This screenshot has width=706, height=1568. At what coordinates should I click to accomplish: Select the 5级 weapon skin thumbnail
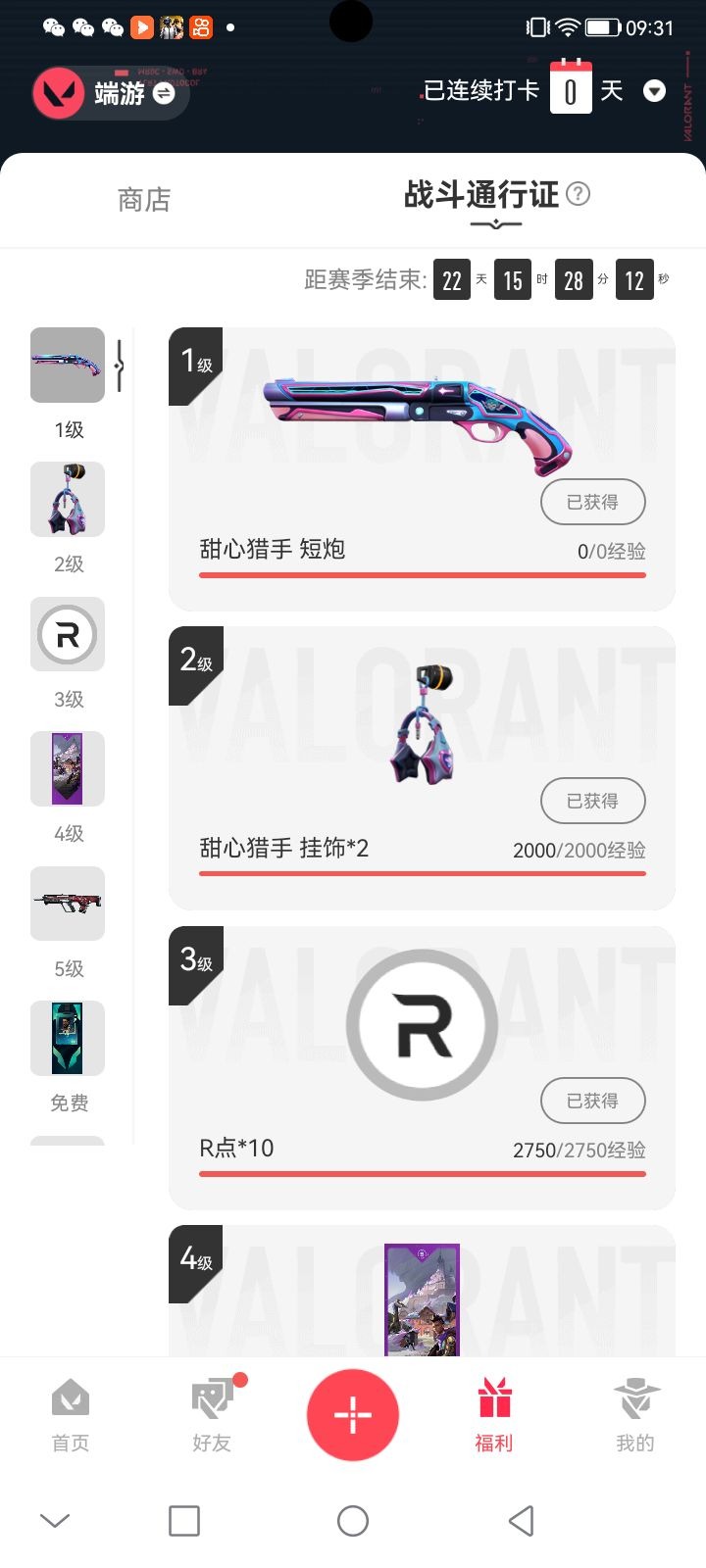point(68,904)
